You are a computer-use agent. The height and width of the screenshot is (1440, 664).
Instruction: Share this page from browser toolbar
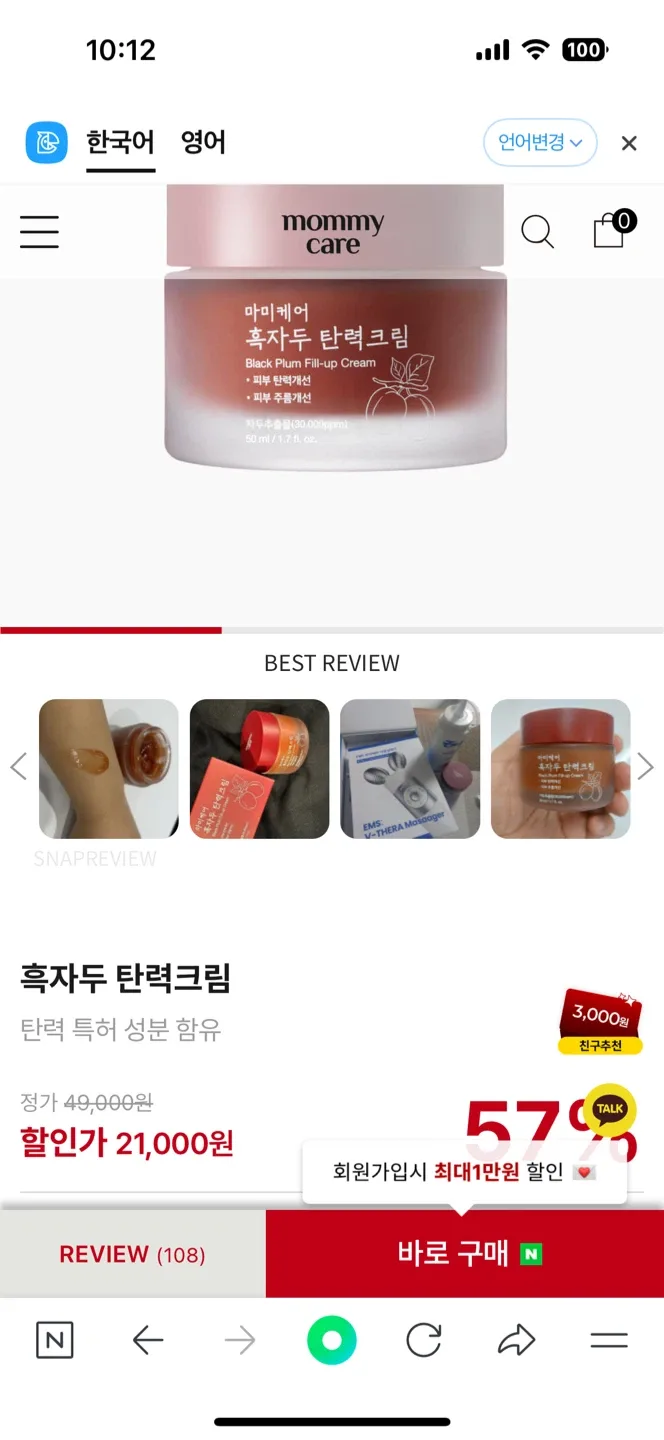516,1340
